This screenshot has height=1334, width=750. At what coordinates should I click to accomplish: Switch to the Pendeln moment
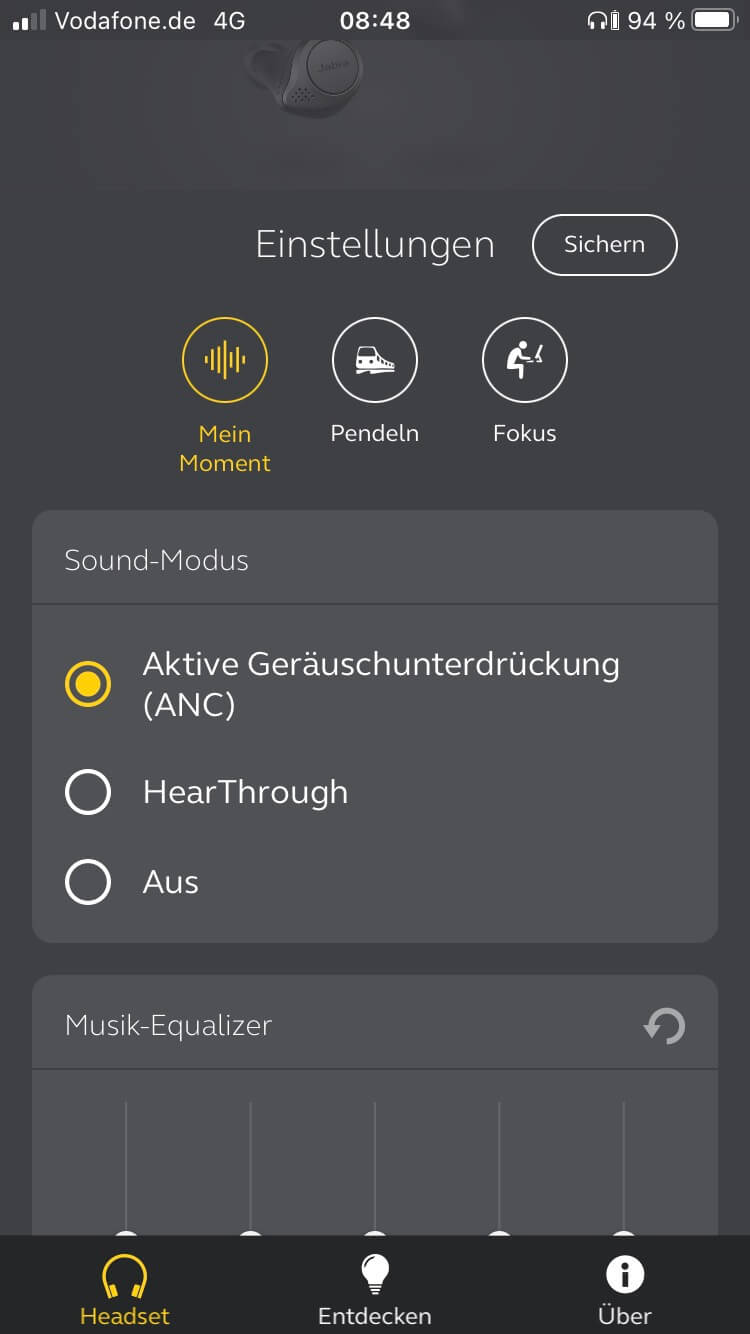[x=375, y=360]
